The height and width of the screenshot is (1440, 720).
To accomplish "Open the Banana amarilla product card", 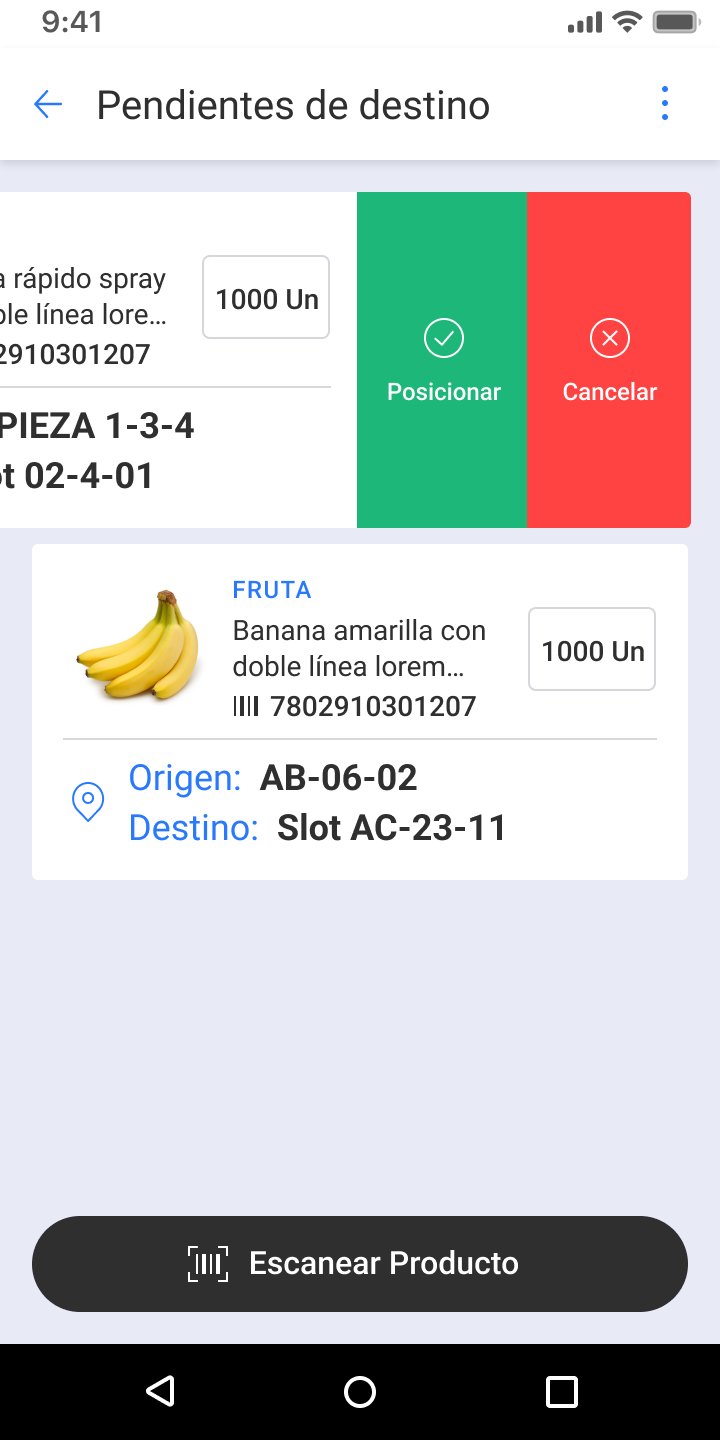I will [360, 711].
